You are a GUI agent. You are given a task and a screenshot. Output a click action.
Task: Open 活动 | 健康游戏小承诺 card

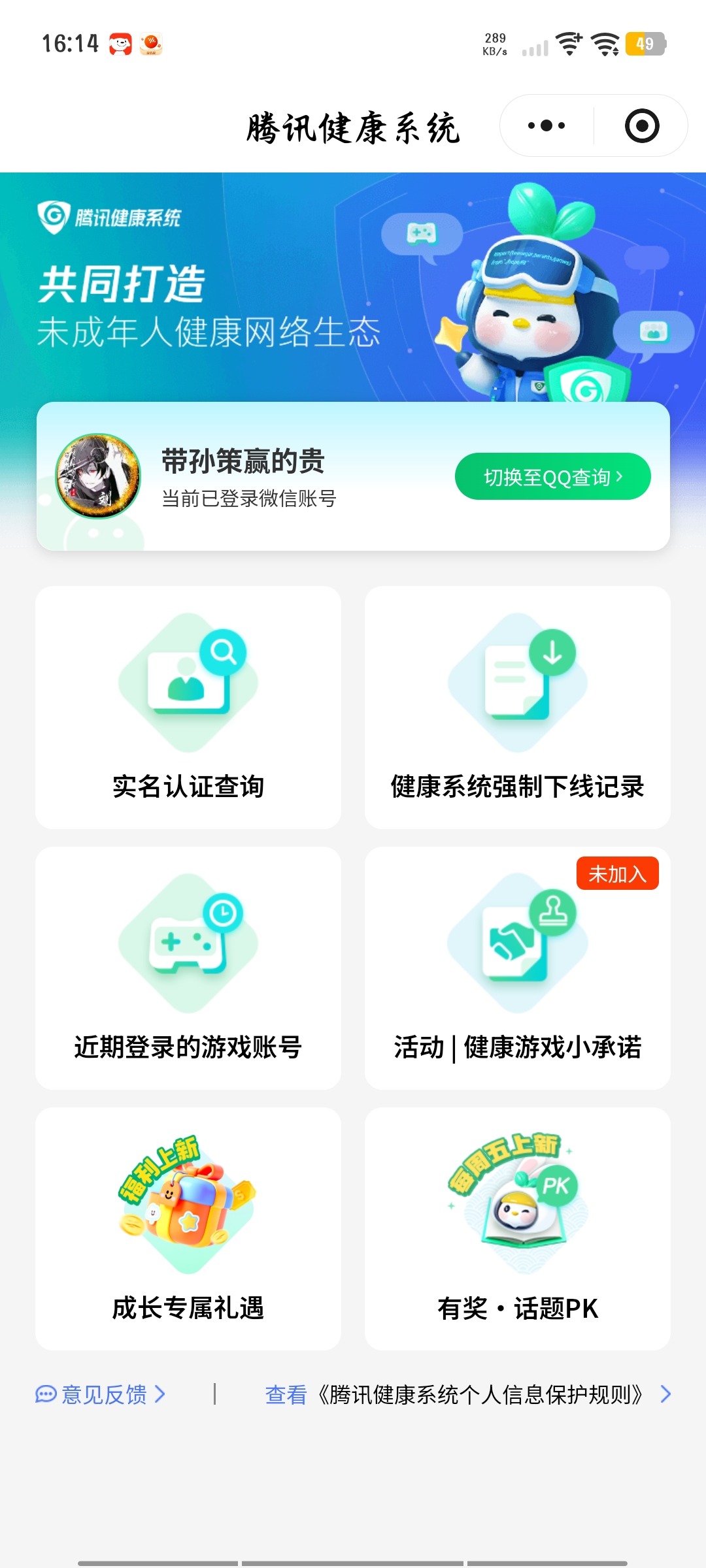(x=517, y=968)
